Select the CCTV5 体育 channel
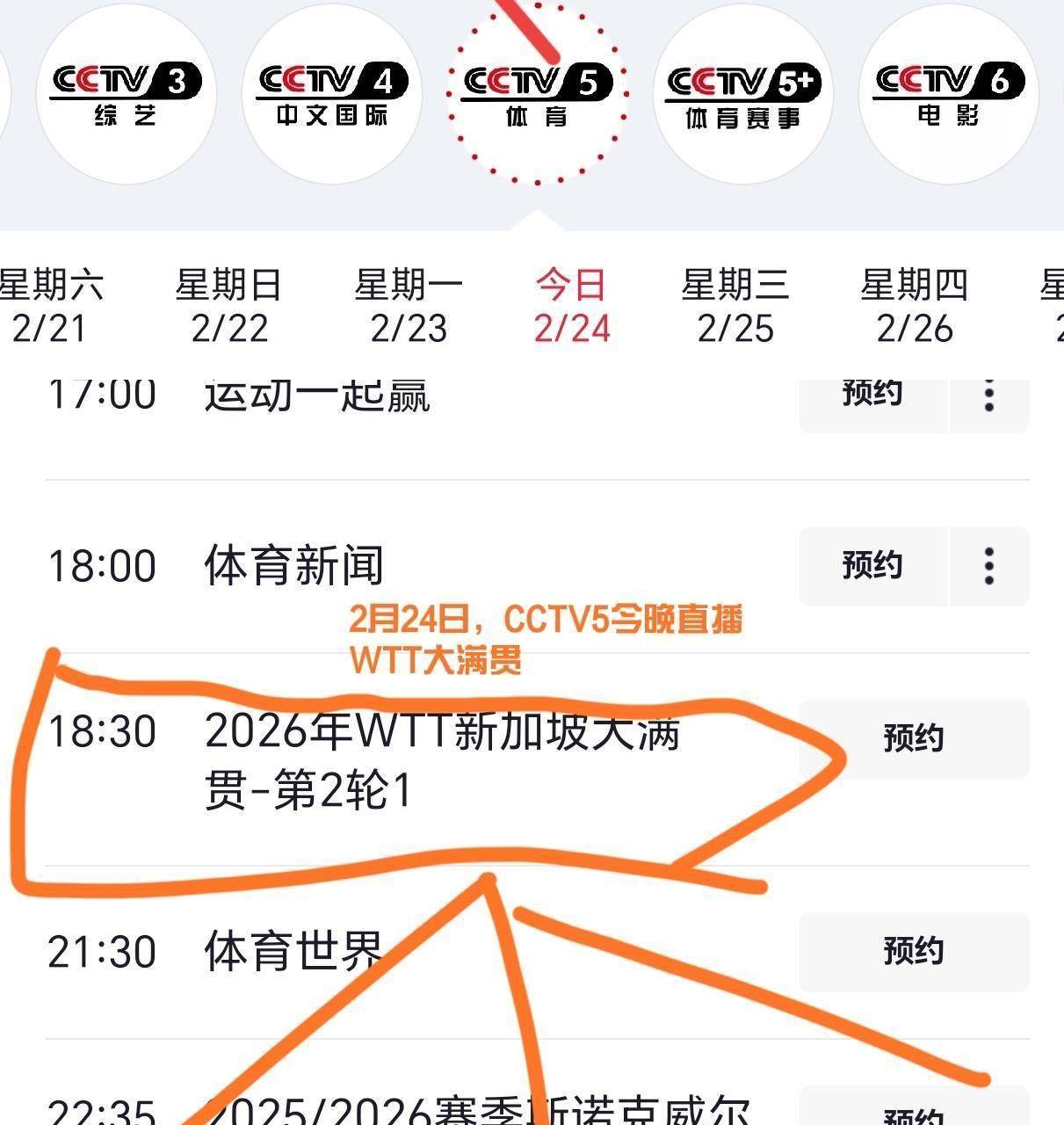Viewport: 1064px width, 1125px height. click(x=537, y=94)
